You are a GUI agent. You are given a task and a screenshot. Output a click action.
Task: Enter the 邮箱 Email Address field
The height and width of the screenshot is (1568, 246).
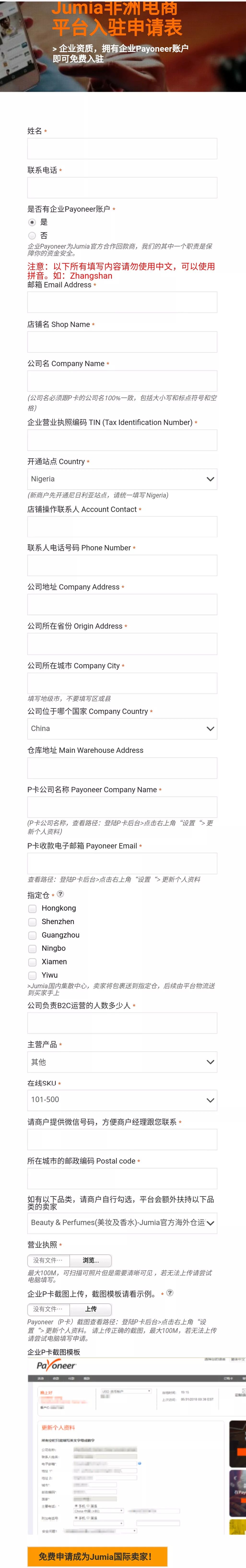[122, 302]
